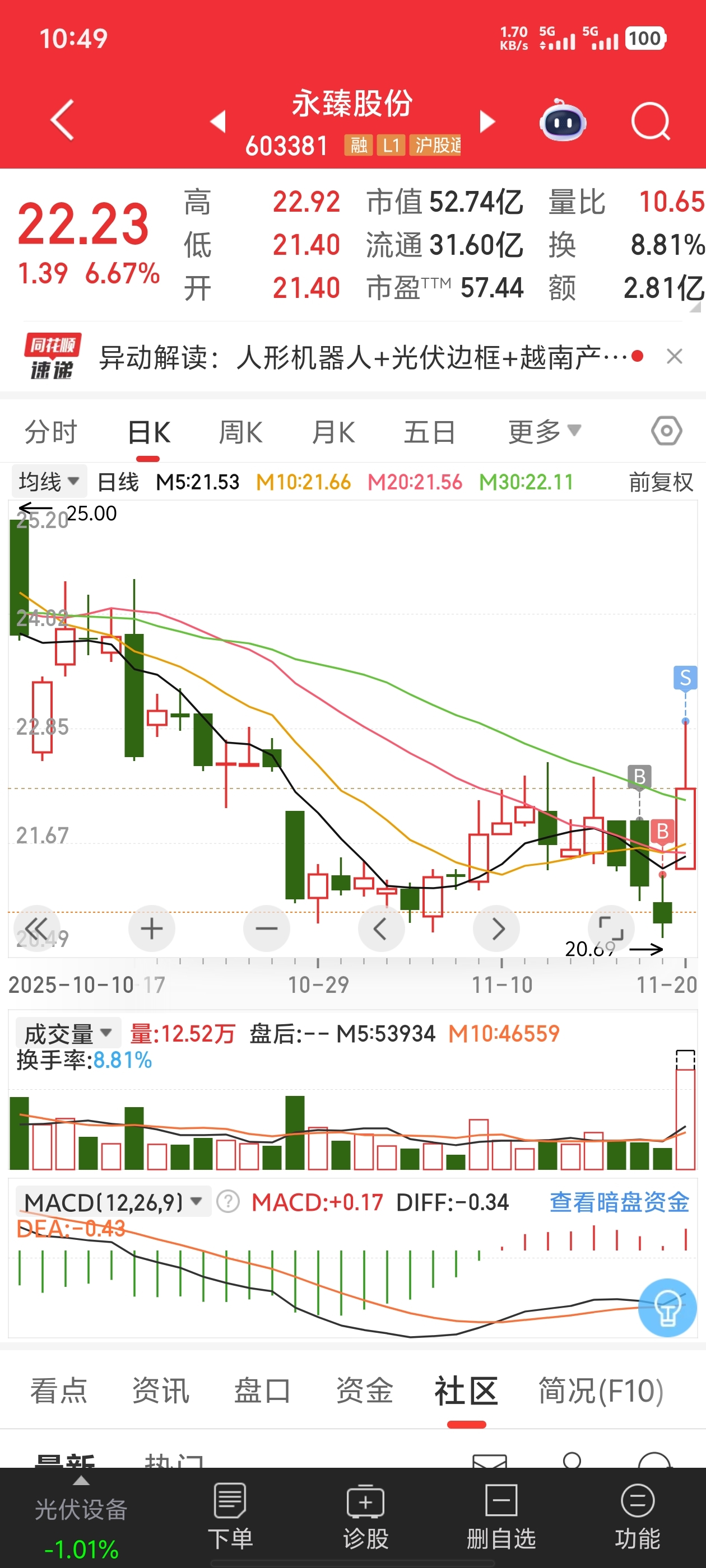Open the 简况(F10) tab
This screenshot has width=706, height=1568.
pos(601,1391)
